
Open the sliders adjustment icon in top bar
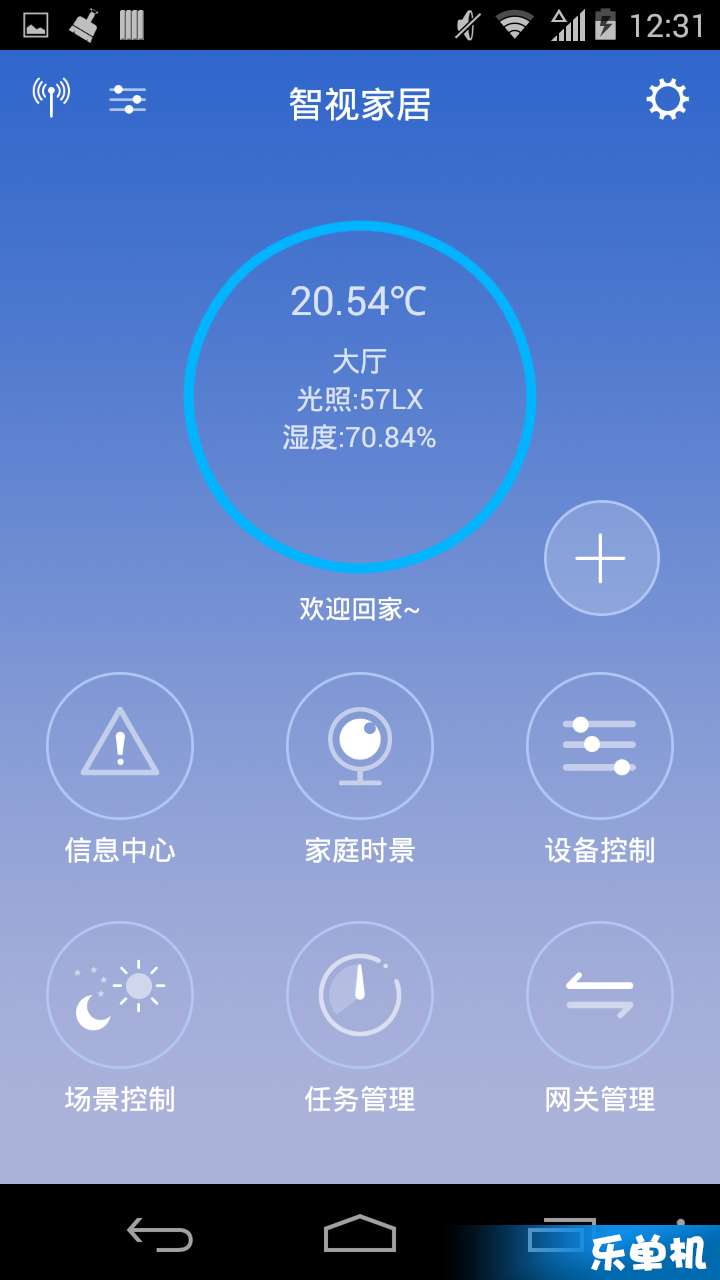point(128,100)
